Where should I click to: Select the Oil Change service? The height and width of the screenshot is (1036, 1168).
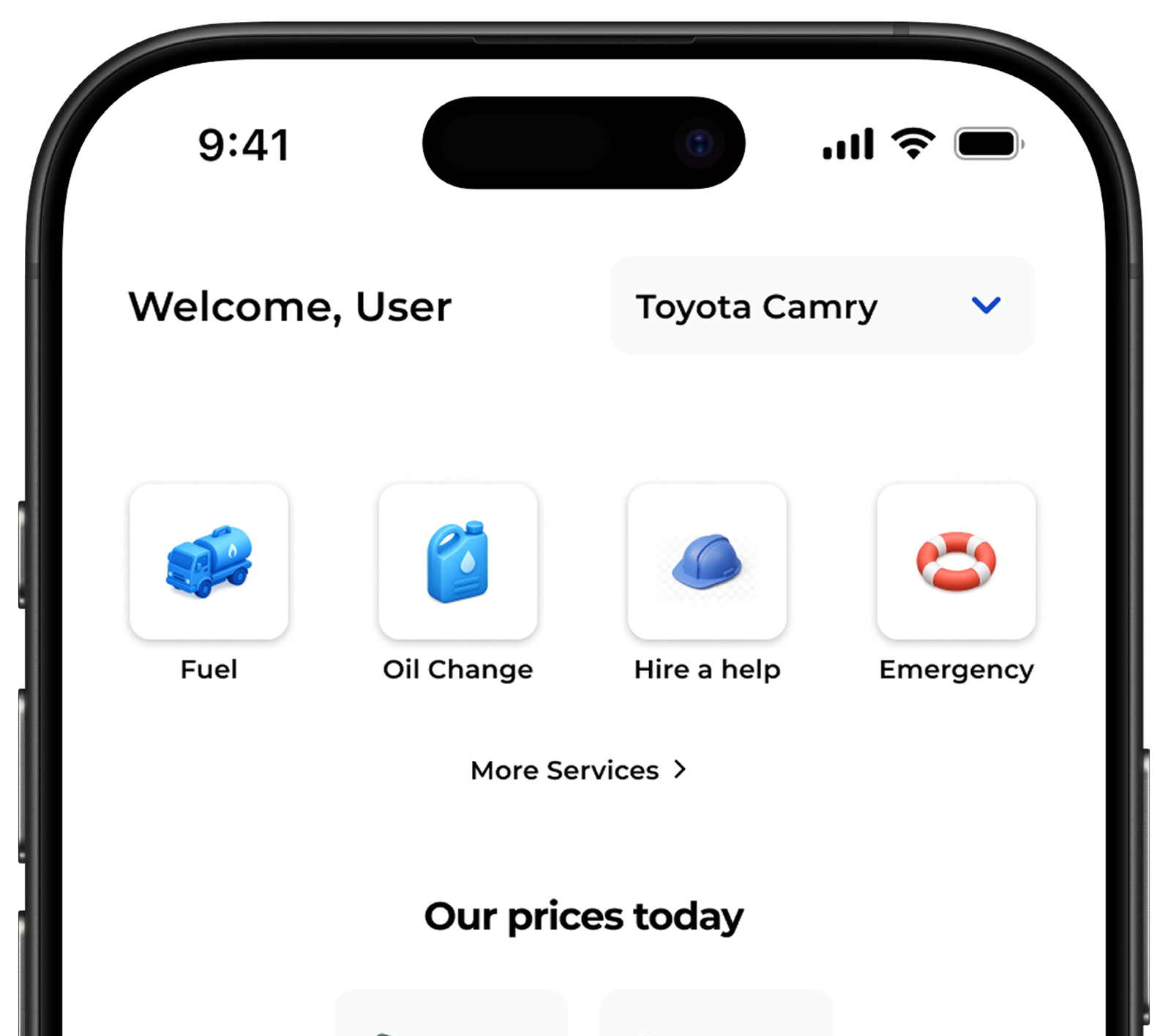(x=458, y=562)
